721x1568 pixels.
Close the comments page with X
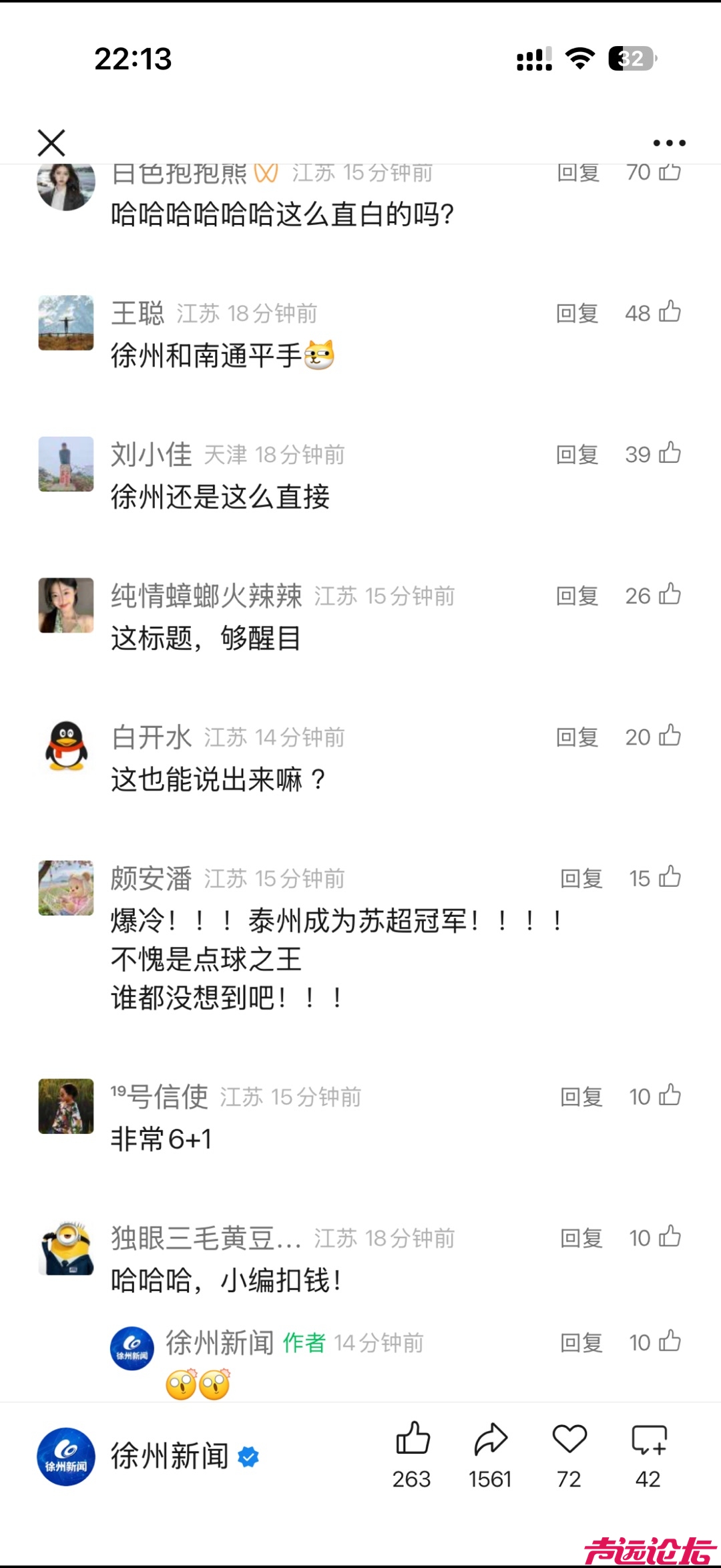51,143
